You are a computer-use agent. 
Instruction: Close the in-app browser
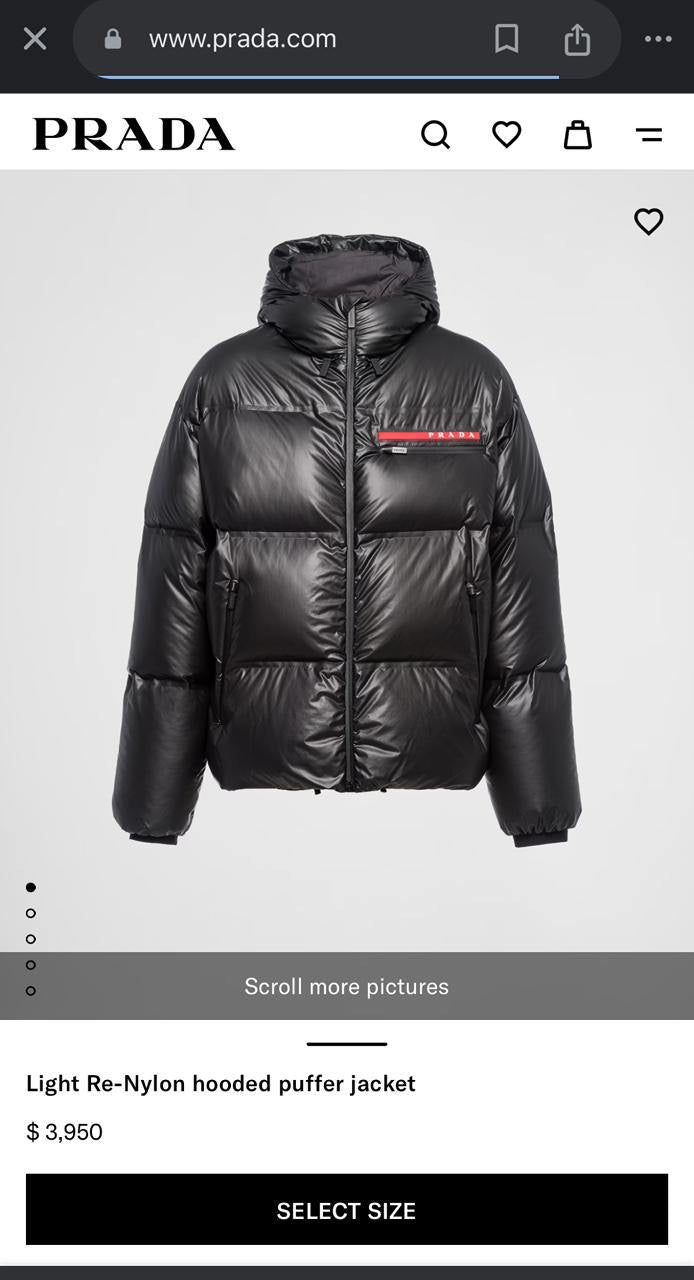35,39
